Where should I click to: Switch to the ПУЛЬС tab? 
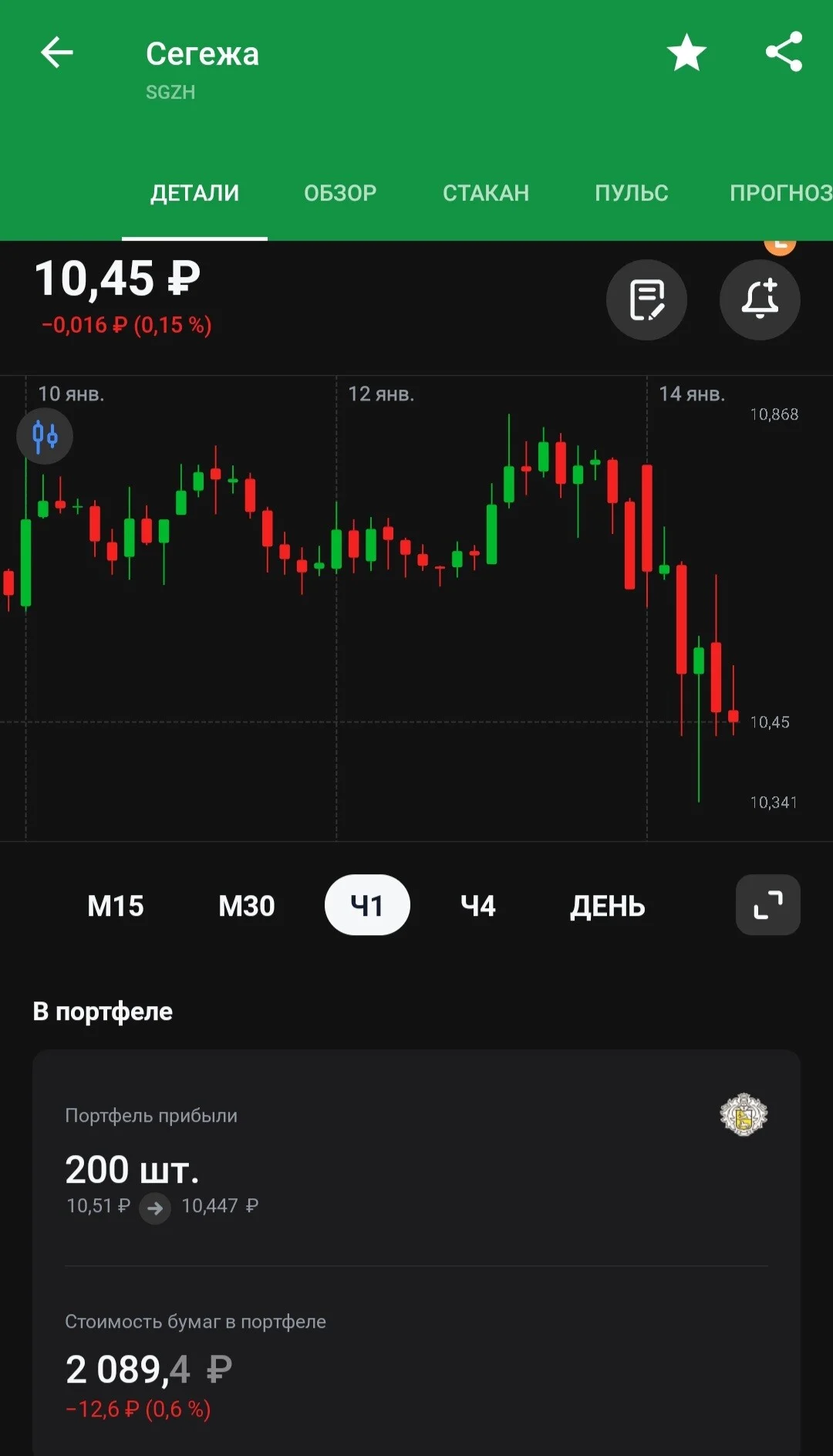pyautogui.click(x=632, y=193)
